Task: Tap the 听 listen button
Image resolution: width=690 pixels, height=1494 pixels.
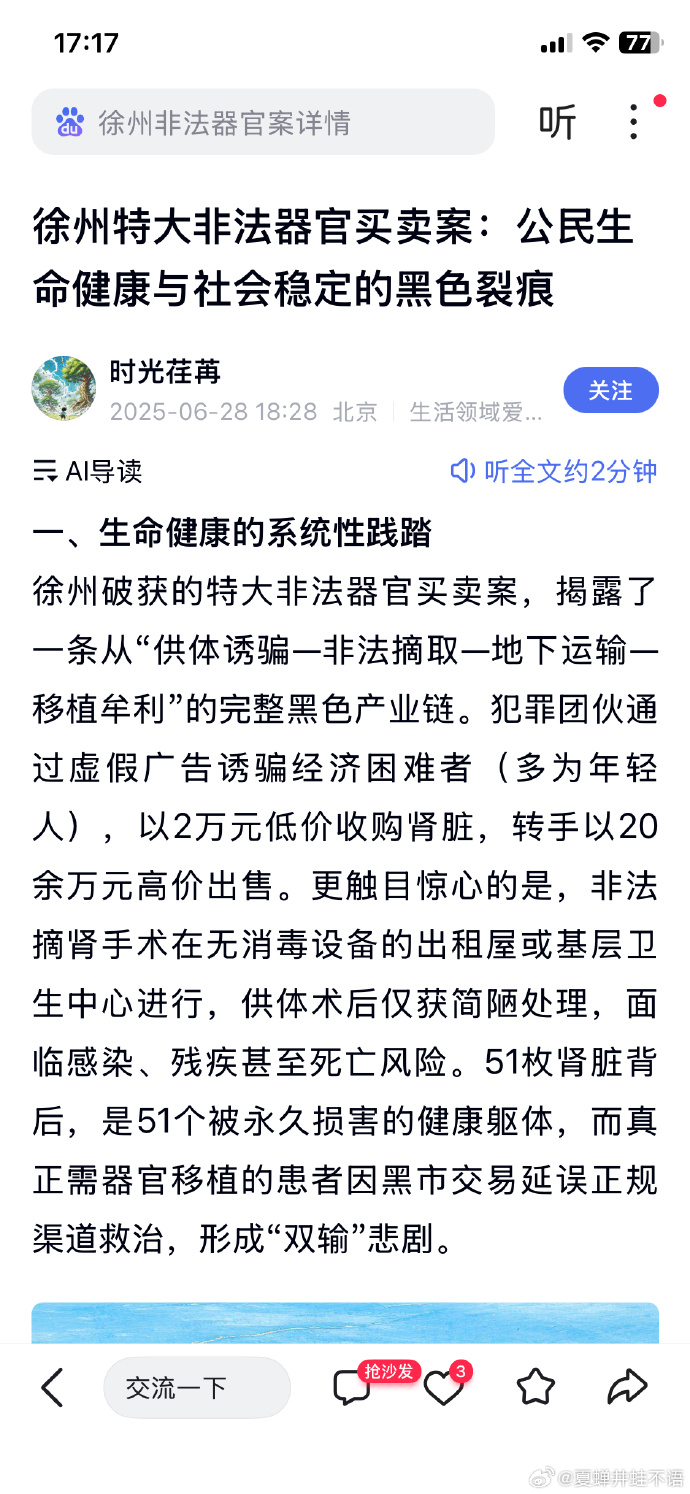Action: (x=557, y=122)
